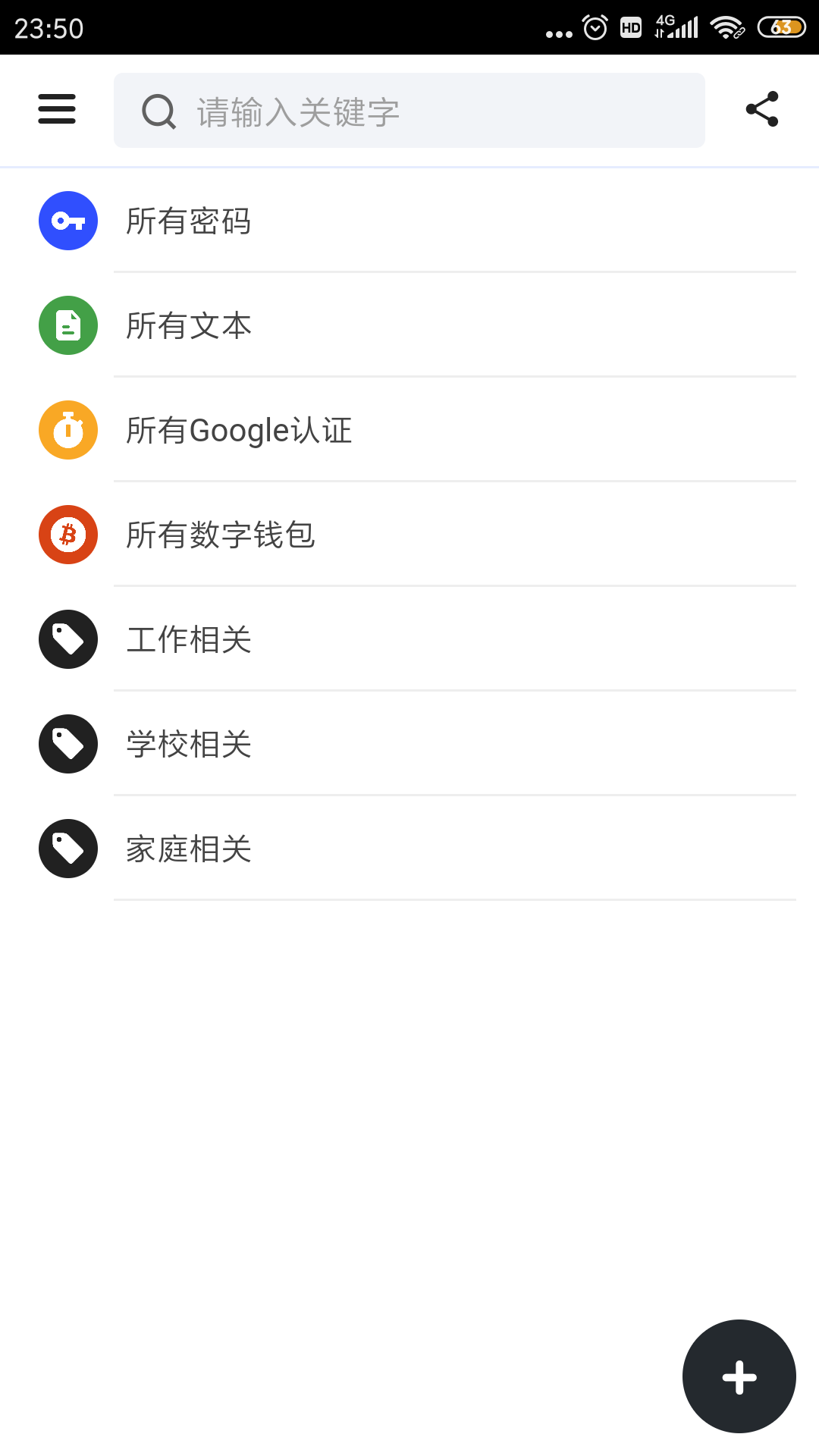Select the blue key icon for 所有密码
This screenshot has height=1456, width=819.
click(67, 221)
